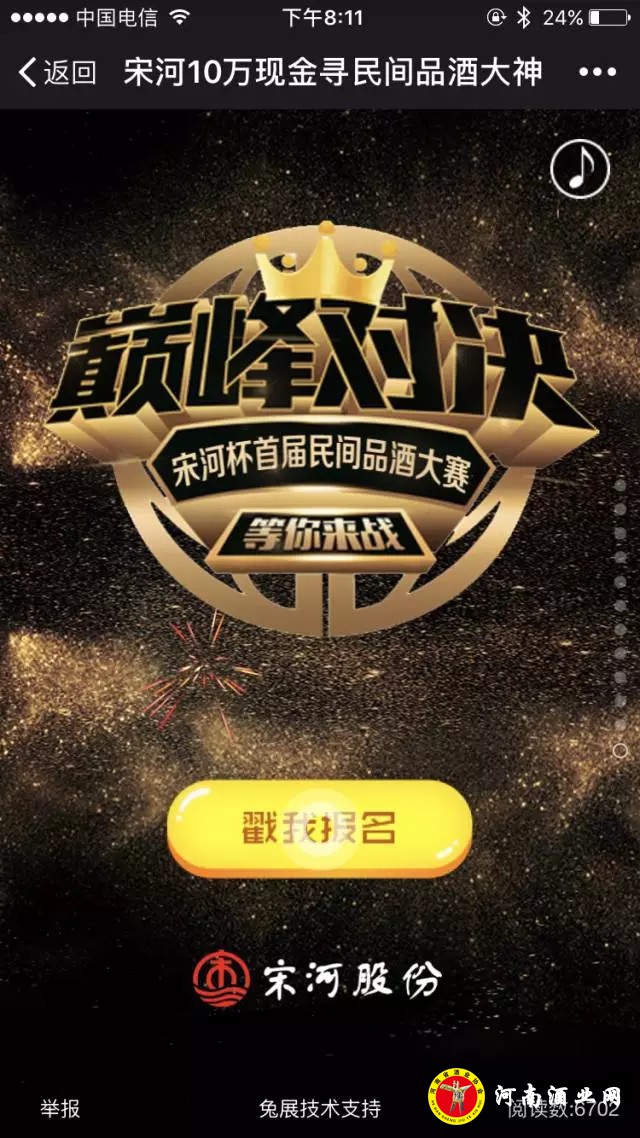Tap the 戳我报名 signup button
The width and height of the screenshot is (640, 1138).
[x=319, y=828]
